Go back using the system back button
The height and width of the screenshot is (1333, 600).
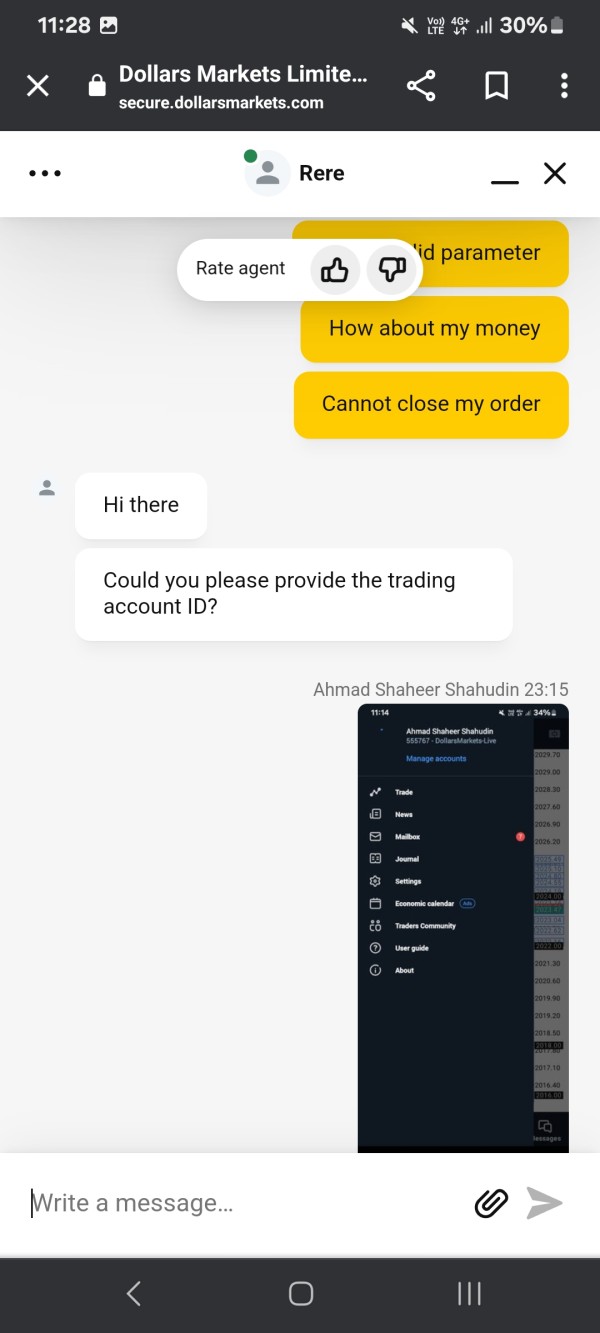(134, 1293)
